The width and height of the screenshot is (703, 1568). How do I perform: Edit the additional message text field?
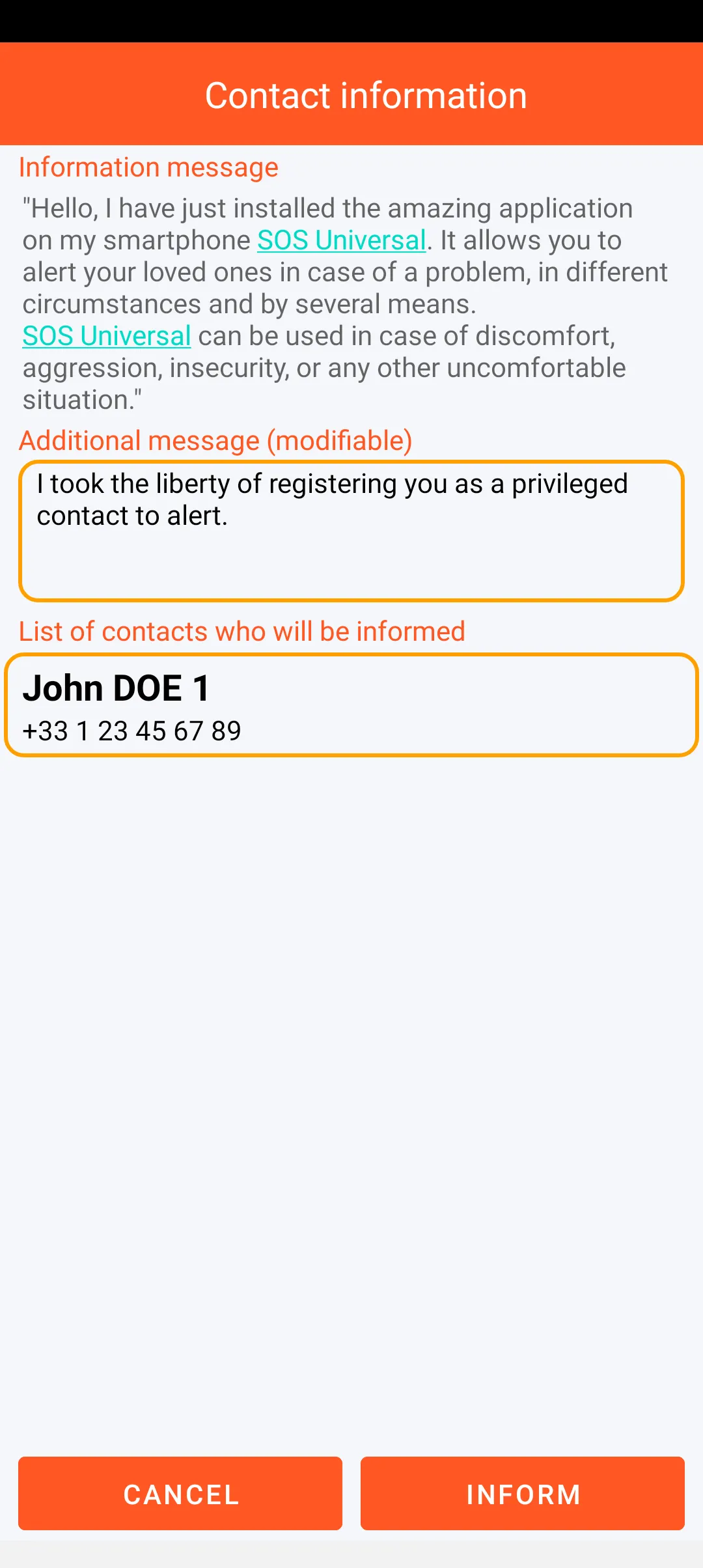[351, 531]
